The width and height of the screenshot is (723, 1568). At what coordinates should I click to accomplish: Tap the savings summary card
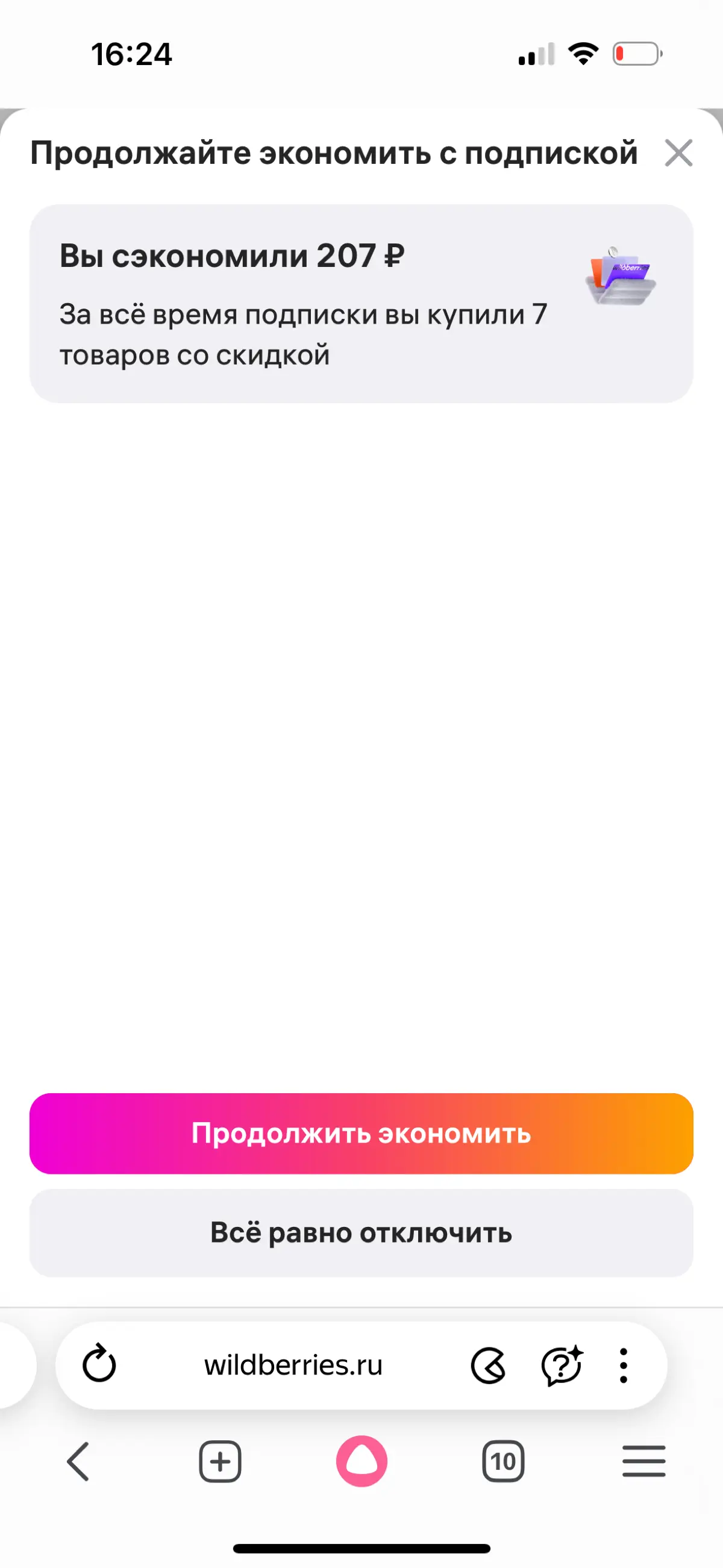(361, 298)
